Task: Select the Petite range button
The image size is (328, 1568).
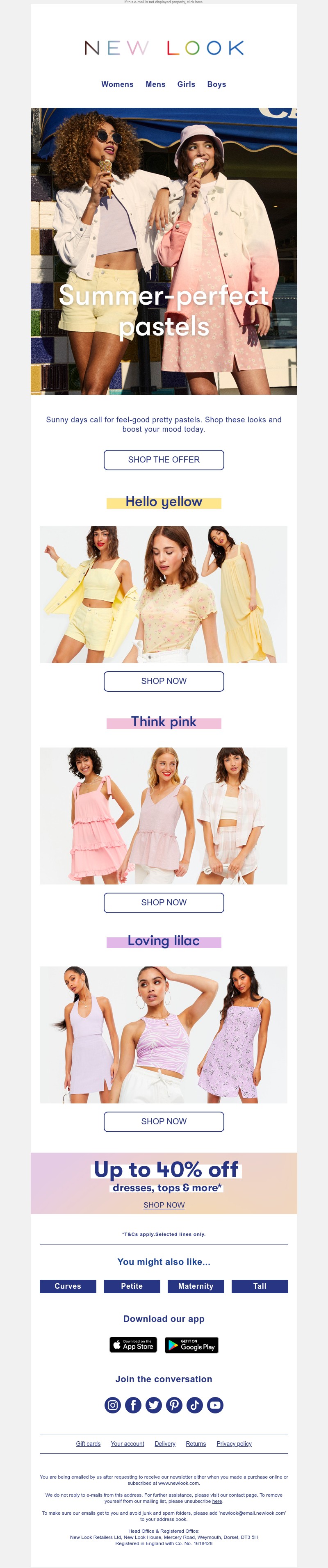Action: [x=132, y=1286]
